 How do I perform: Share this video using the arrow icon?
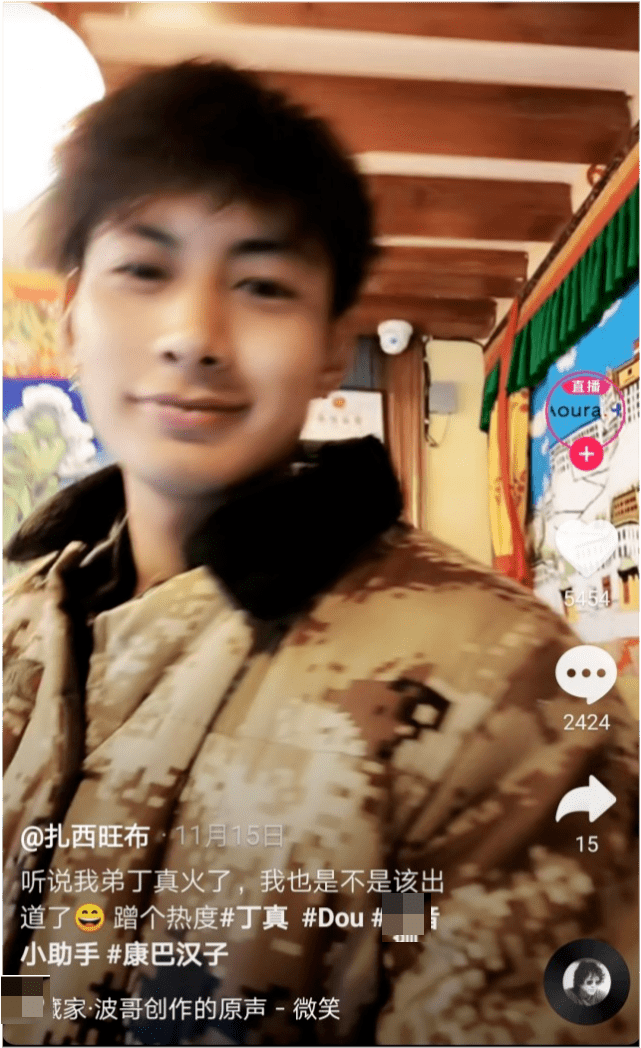586,800
